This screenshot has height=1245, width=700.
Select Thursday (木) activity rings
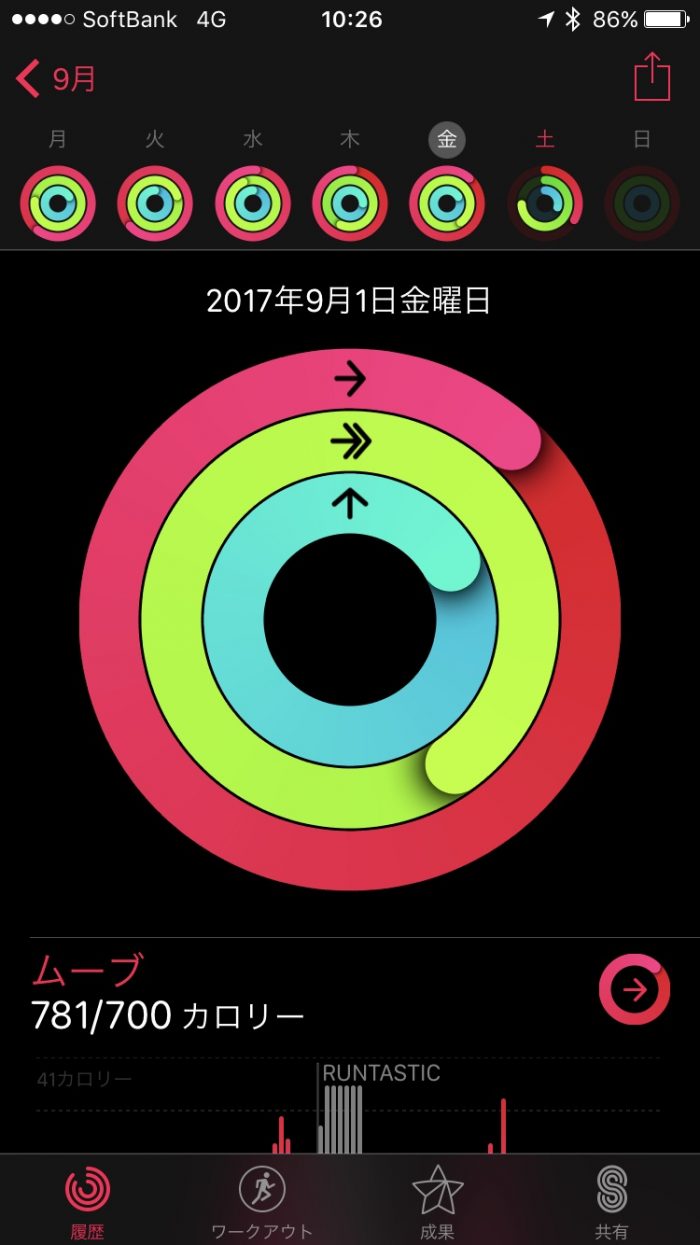[350, 204]
